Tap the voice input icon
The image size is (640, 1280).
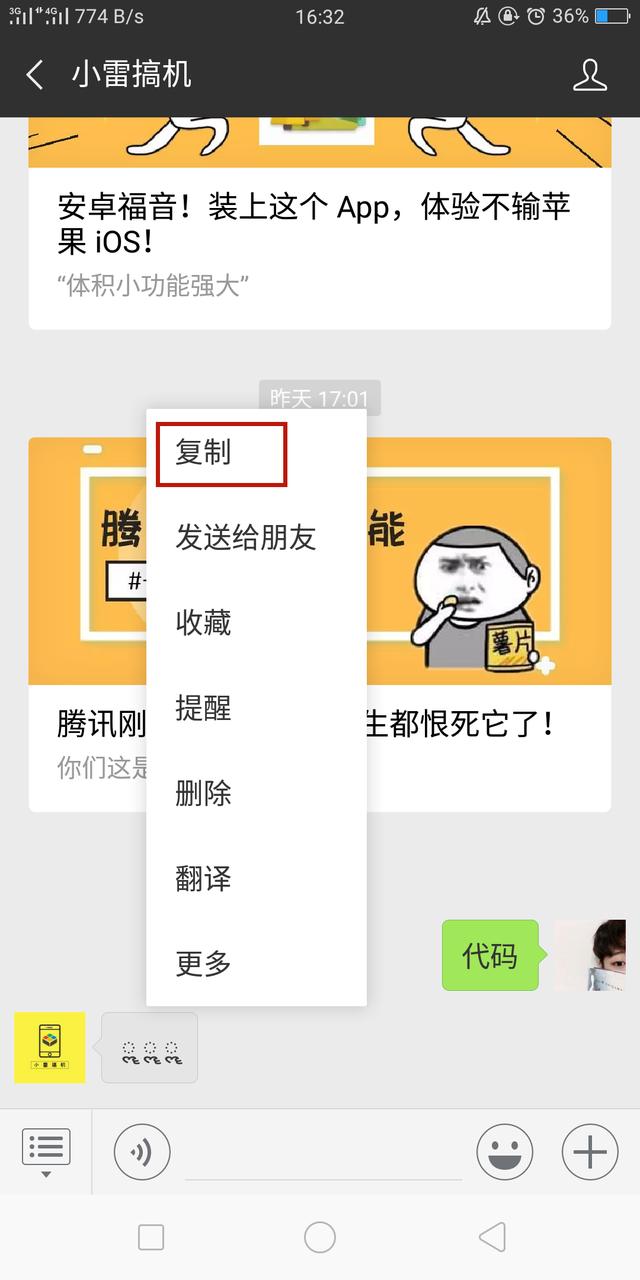click(x=142, y=1152)
